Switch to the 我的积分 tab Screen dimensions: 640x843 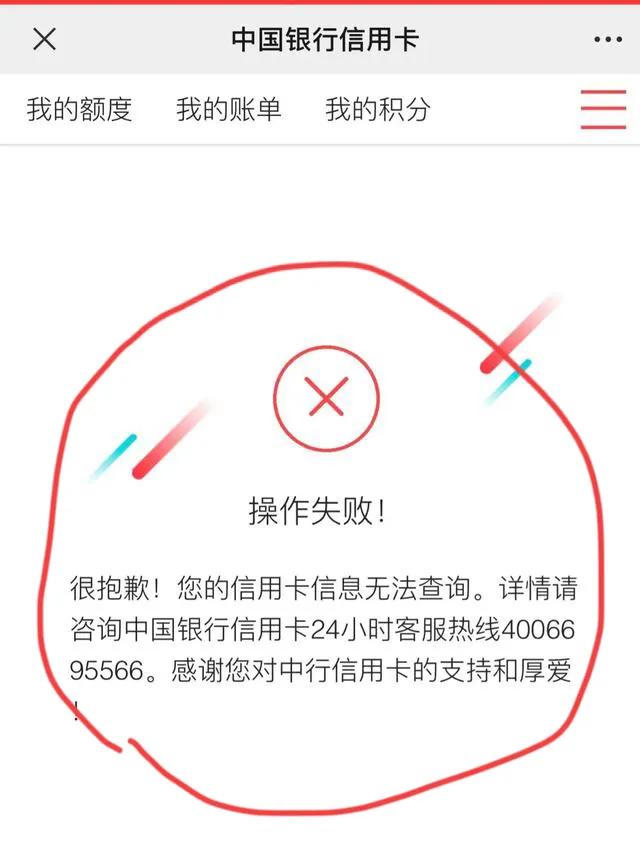(x=377, y=109)
